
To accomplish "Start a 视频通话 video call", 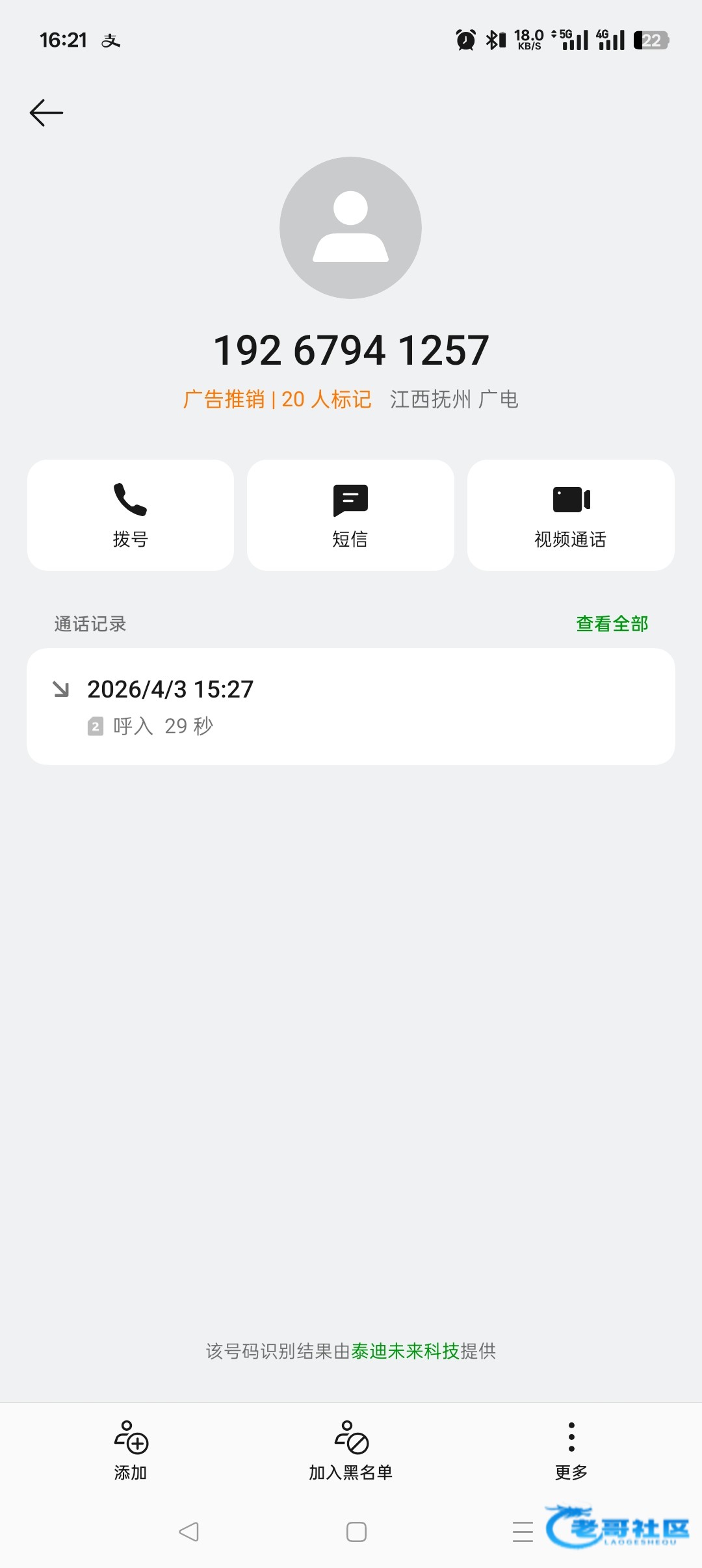I will [x=571, y=515].
